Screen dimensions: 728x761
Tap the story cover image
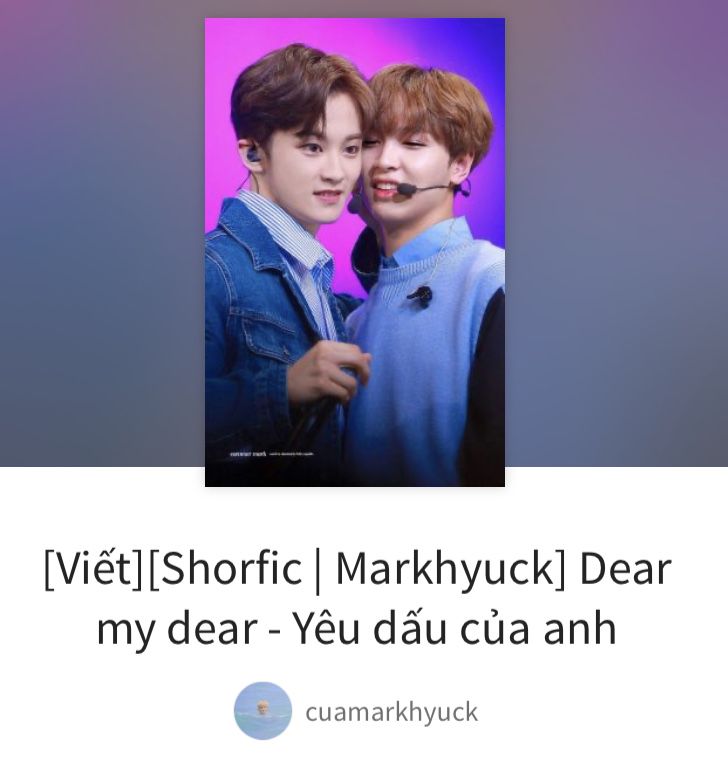point(355,252)
